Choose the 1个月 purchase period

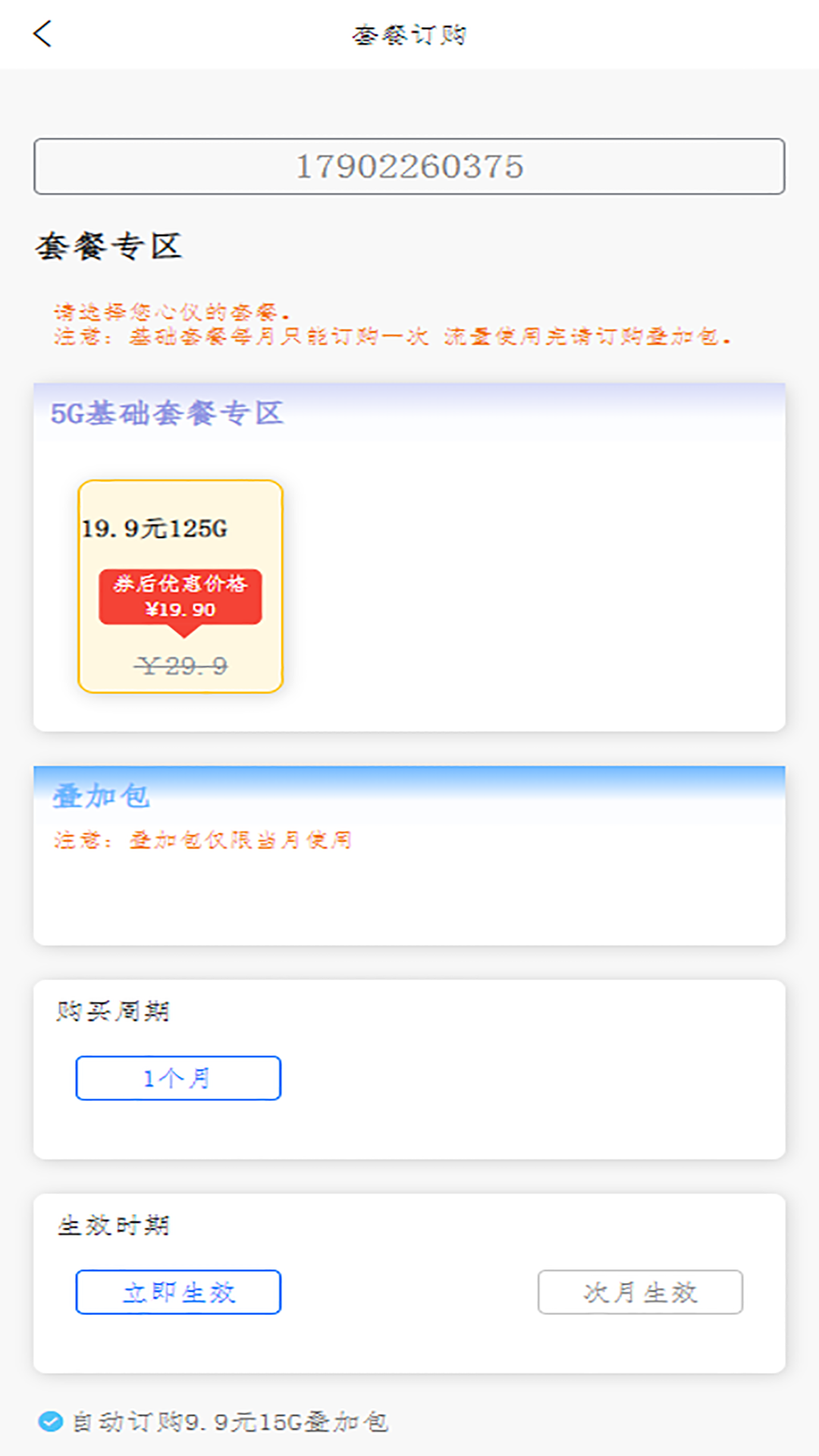tap(178, 1078)
